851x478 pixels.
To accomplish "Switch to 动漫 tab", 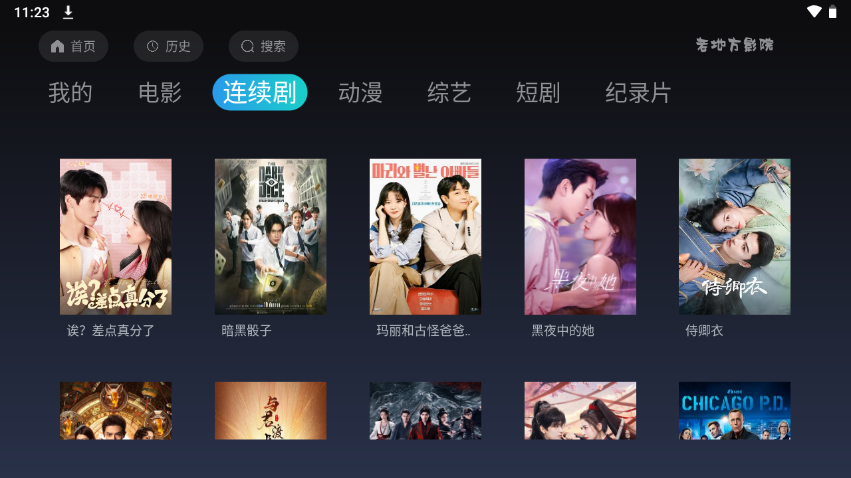I will coord(360,93).
